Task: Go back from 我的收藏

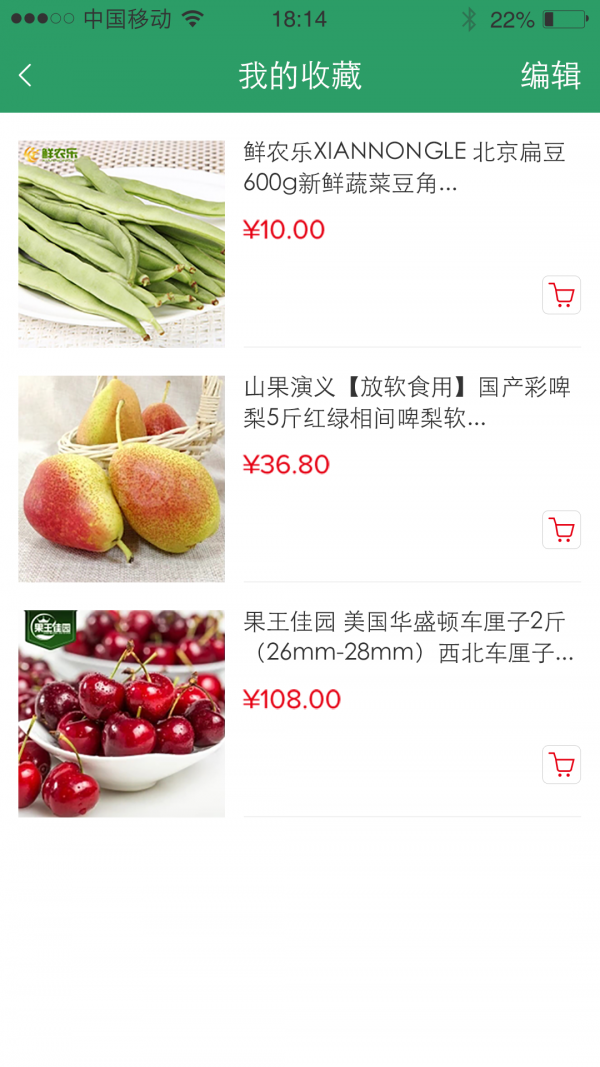Action: (26, 75)
